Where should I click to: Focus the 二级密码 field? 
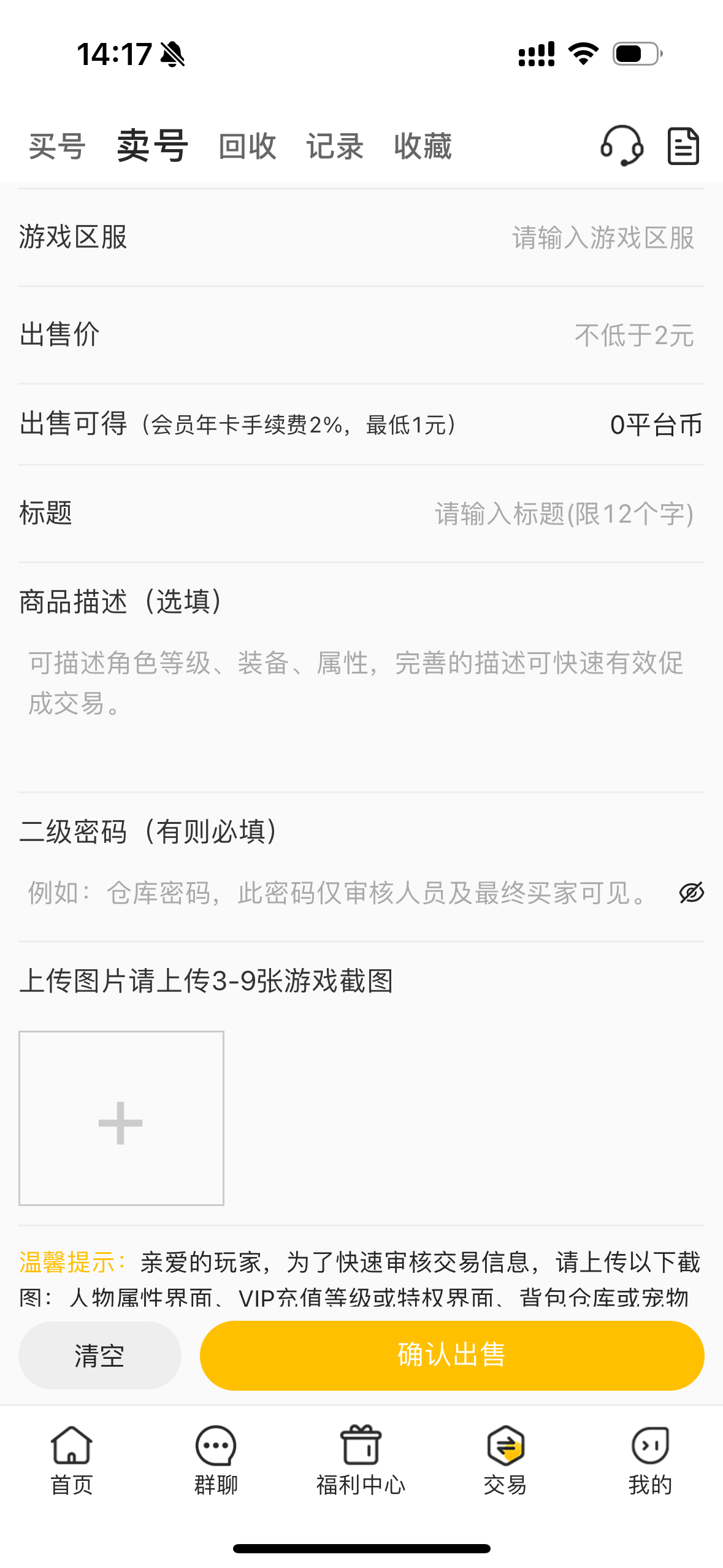point(343,893)
